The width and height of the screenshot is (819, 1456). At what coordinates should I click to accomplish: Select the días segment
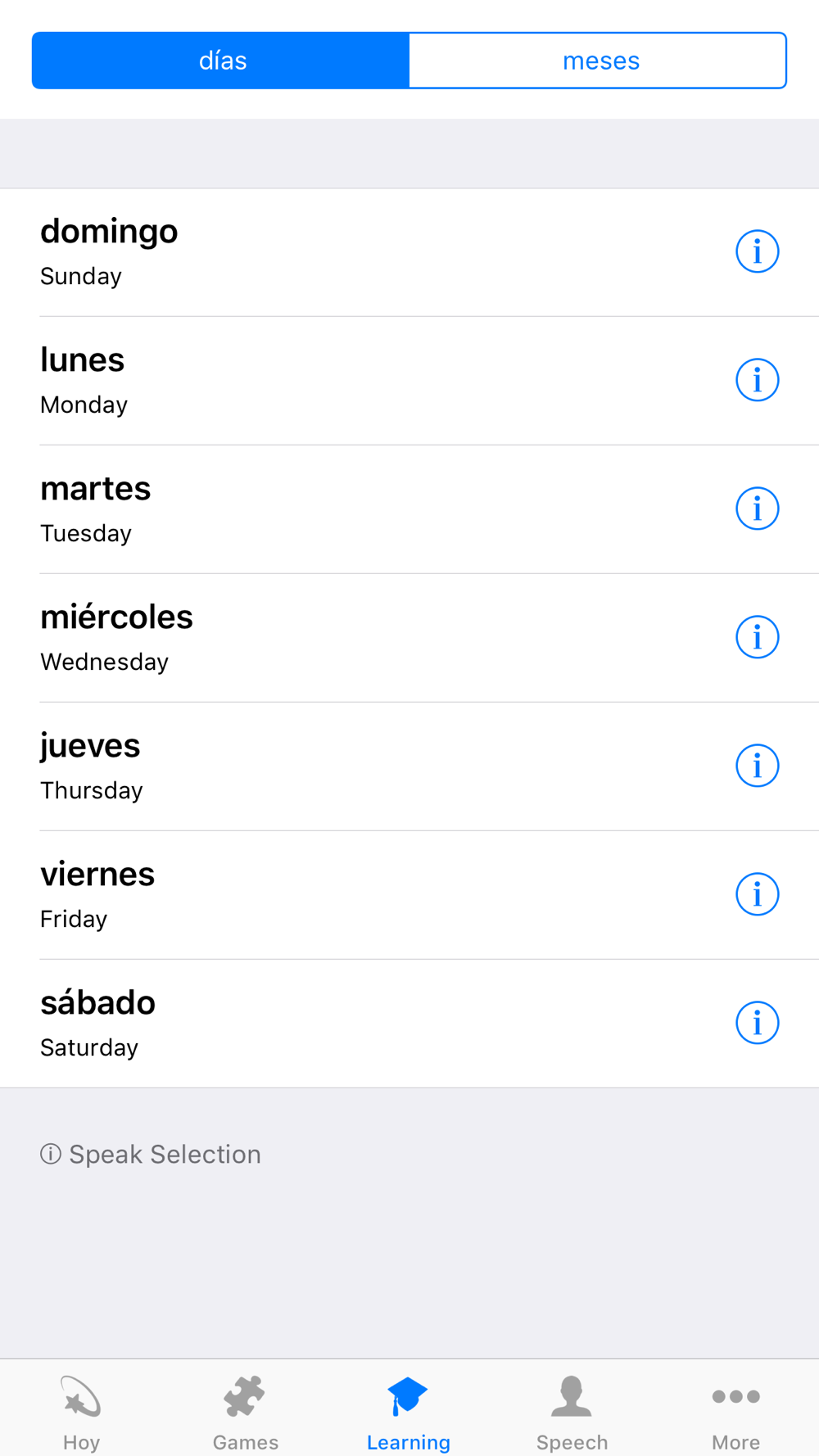click(221, 61)
